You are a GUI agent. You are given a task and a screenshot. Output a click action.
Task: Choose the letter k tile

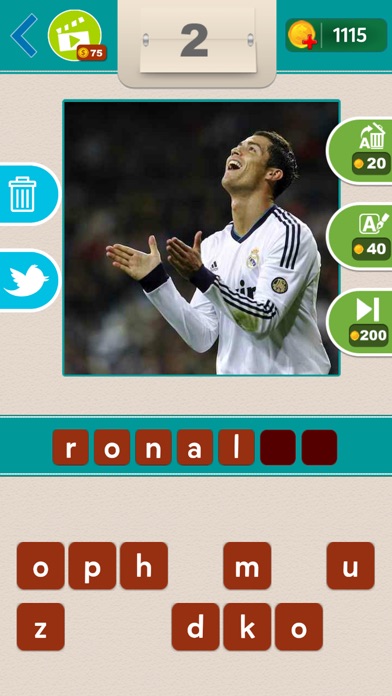click(247, 626)
